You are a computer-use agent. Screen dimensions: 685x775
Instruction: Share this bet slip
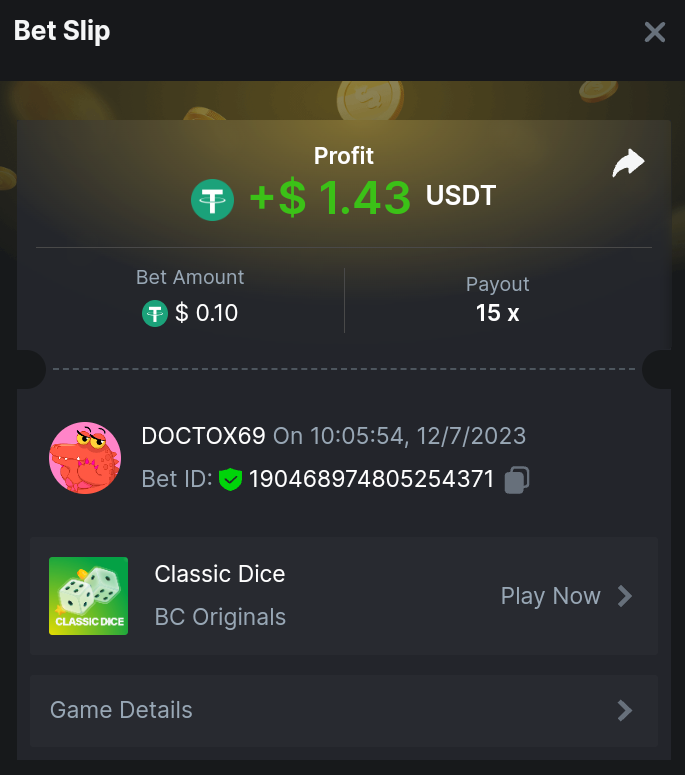click(x=628, y=163)
